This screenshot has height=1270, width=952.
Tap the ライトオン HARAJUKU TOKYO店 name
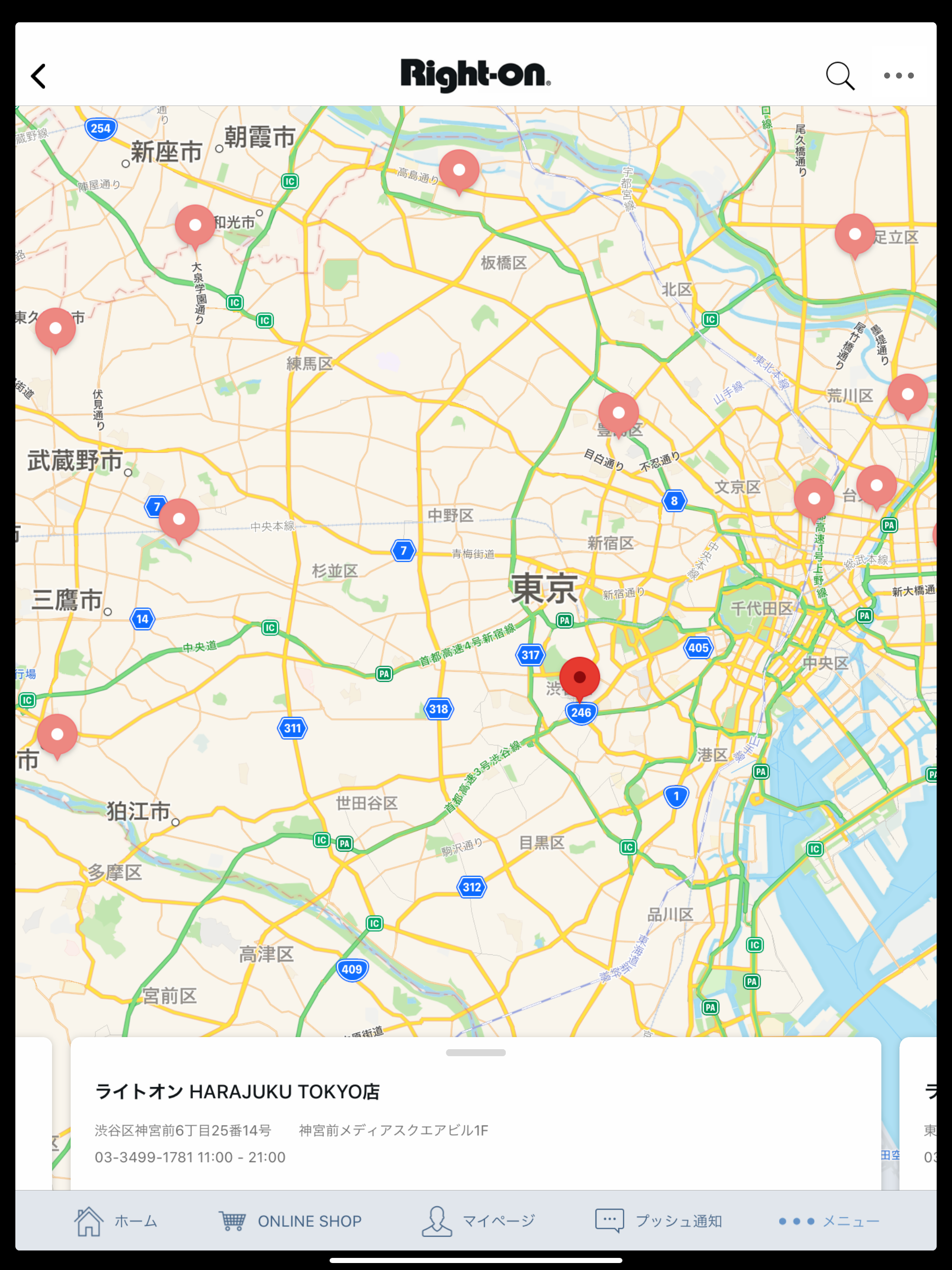coord(238,1091)
